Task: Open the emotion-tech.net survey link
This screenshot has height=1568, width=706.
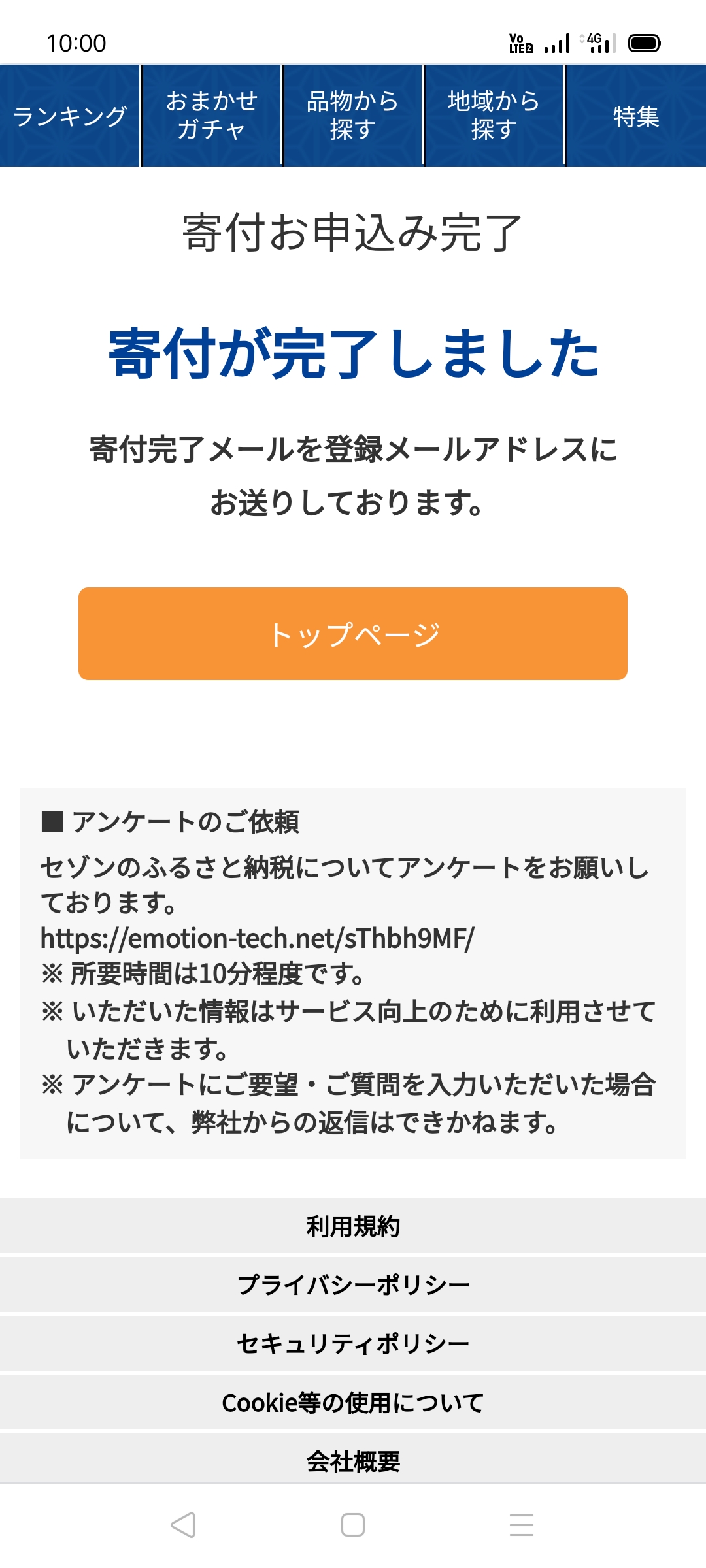Action: click(258, 938)
